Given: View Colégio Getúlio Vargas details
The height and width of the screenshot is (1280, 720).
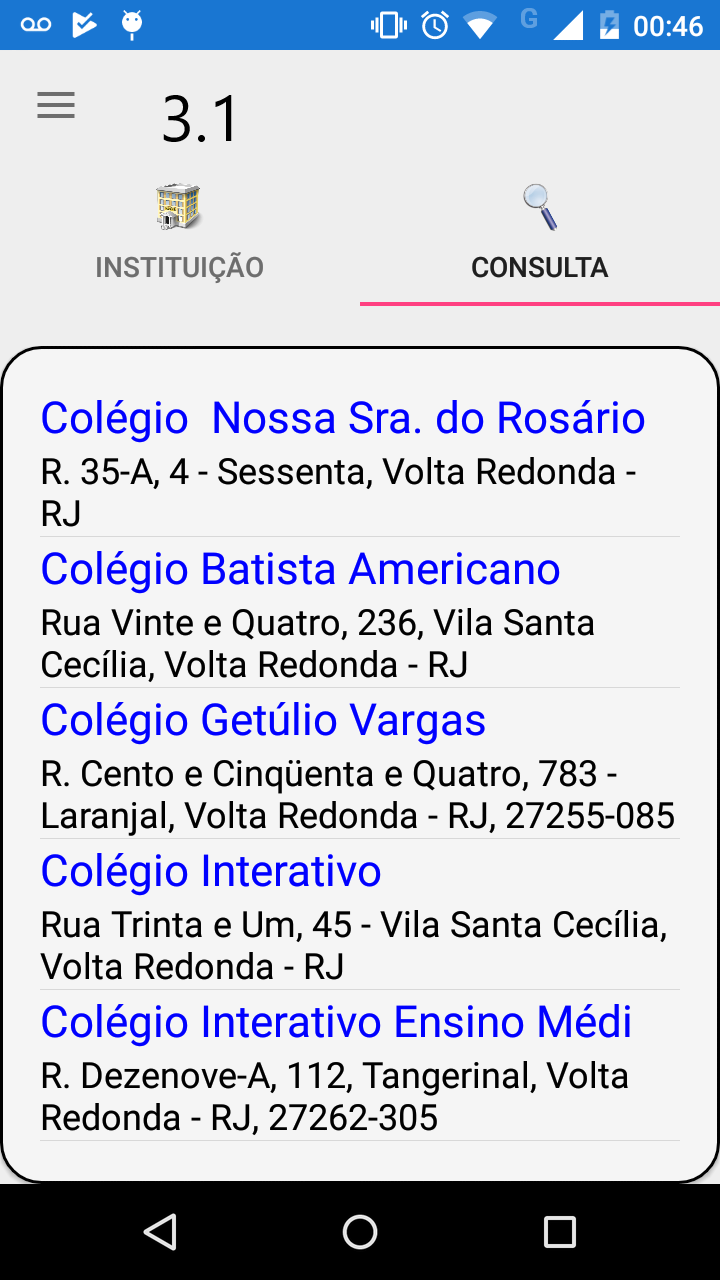Looking at the screenshot, I should [x=360, y=764].
